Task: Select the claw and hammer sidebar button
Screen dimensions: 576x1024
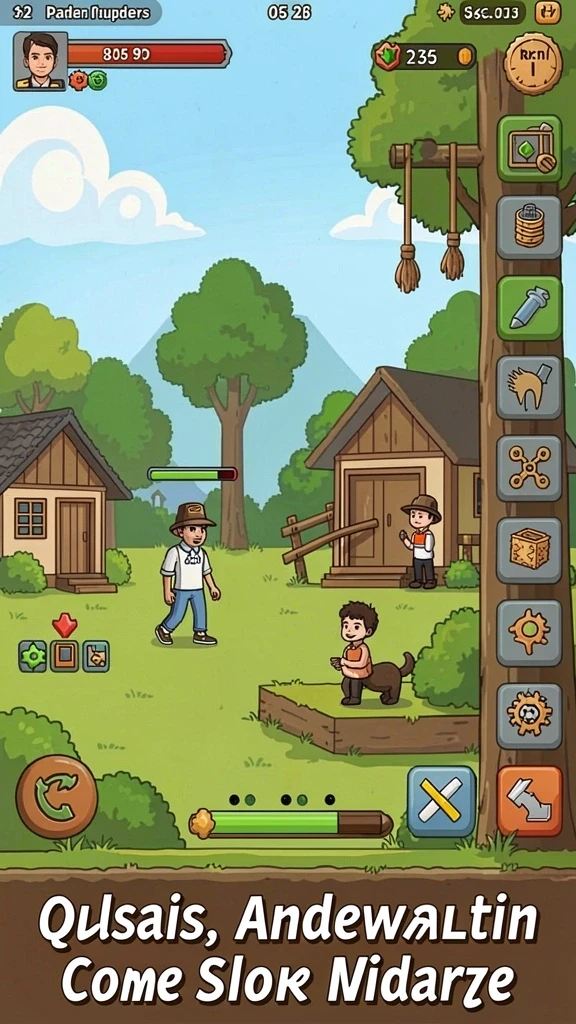Action: [x=530, y=387]
